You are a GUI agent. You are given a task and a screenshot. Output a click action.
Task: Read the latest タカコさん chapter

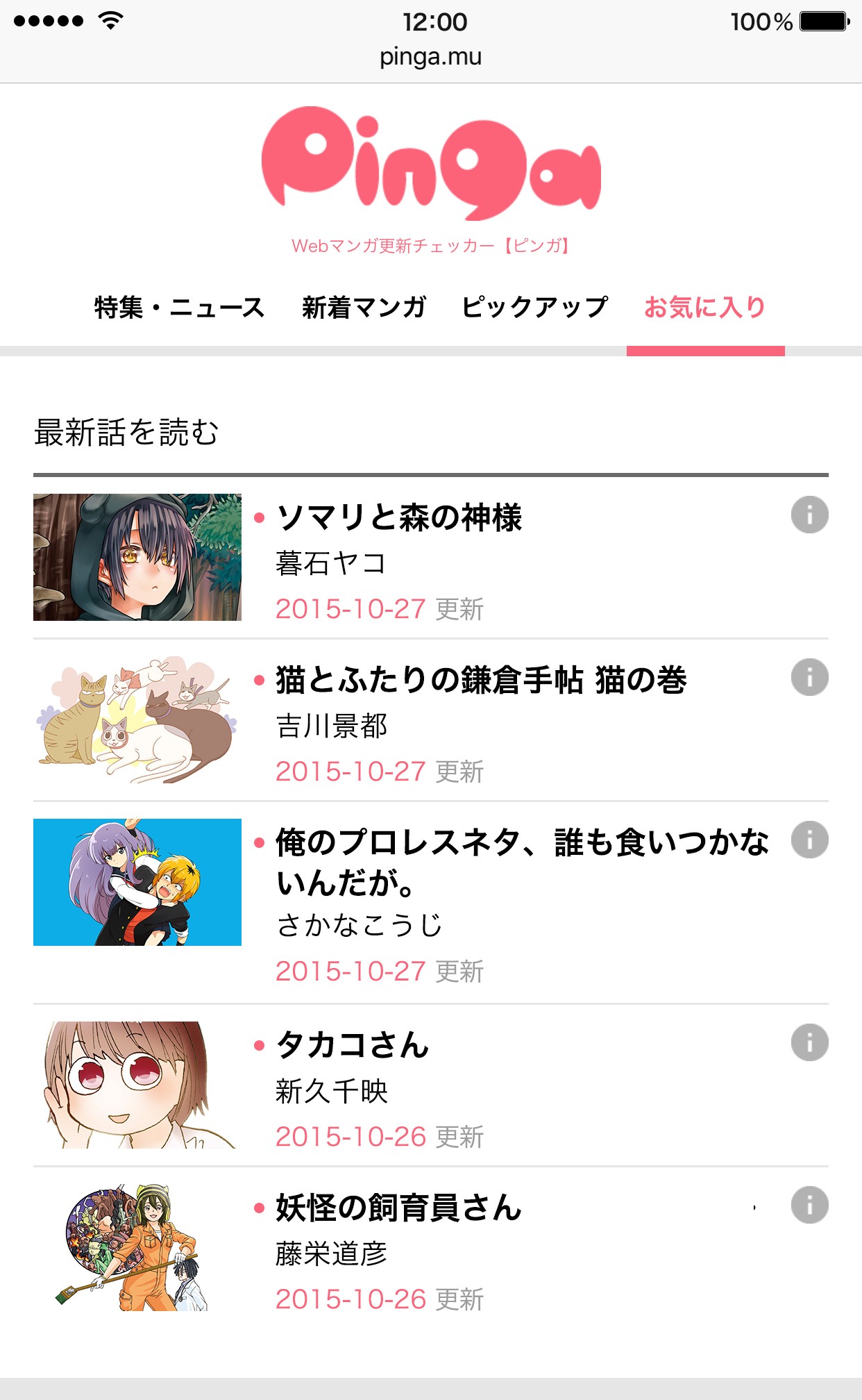pos(353,1046)
